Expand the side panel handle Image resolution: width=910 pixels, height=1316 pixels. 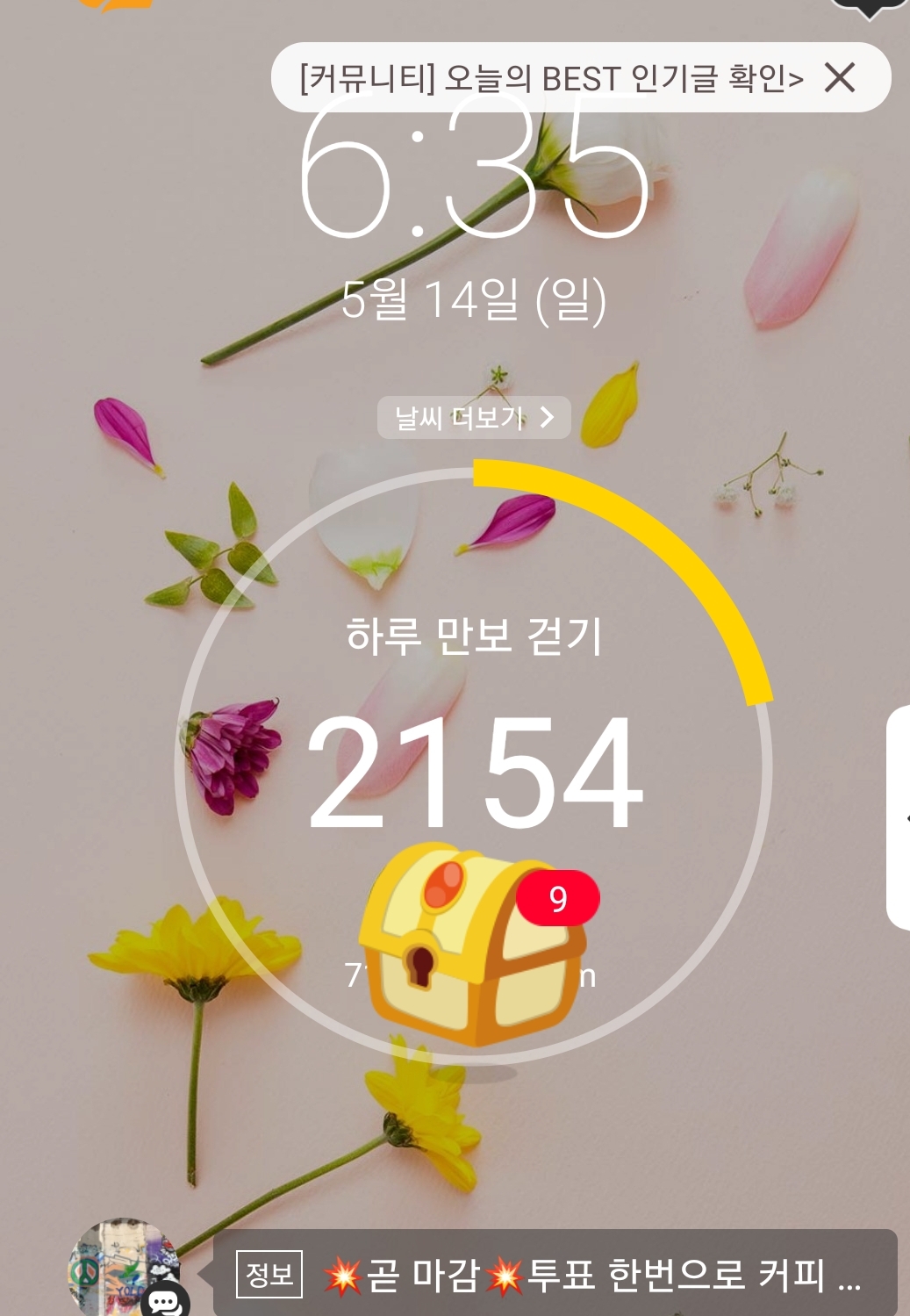click(899, 817)
